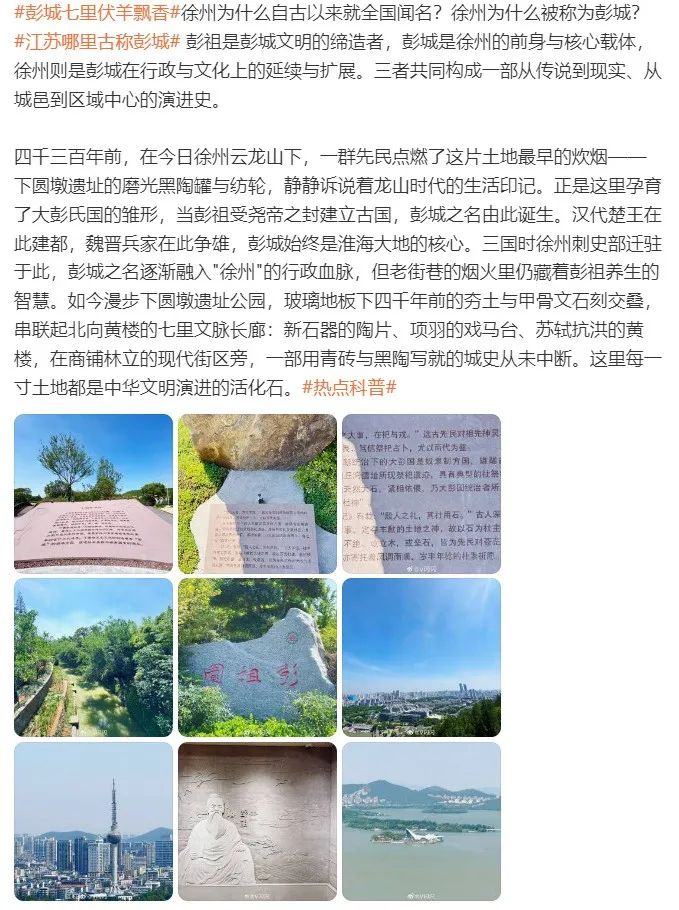
Task: View the photo of the TV tower
Action: (x=93, y=821)
